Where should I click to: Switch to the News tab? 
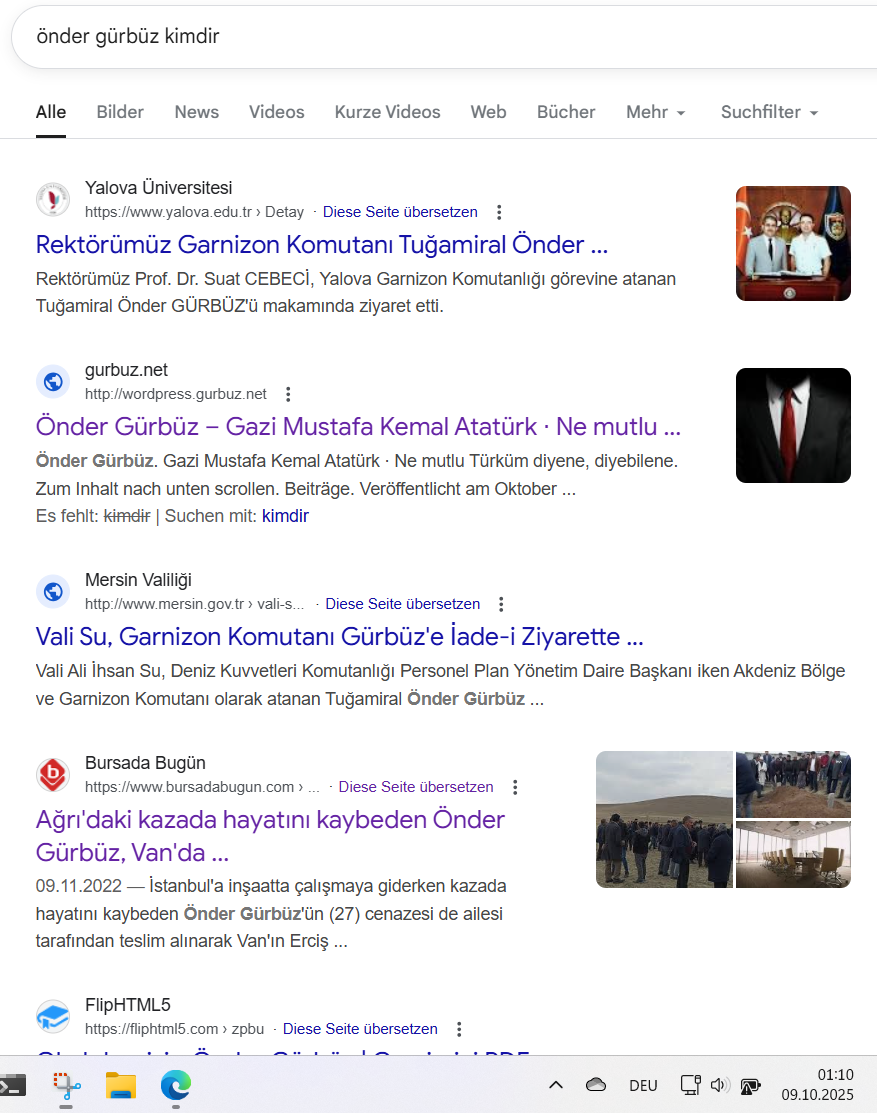196,112
